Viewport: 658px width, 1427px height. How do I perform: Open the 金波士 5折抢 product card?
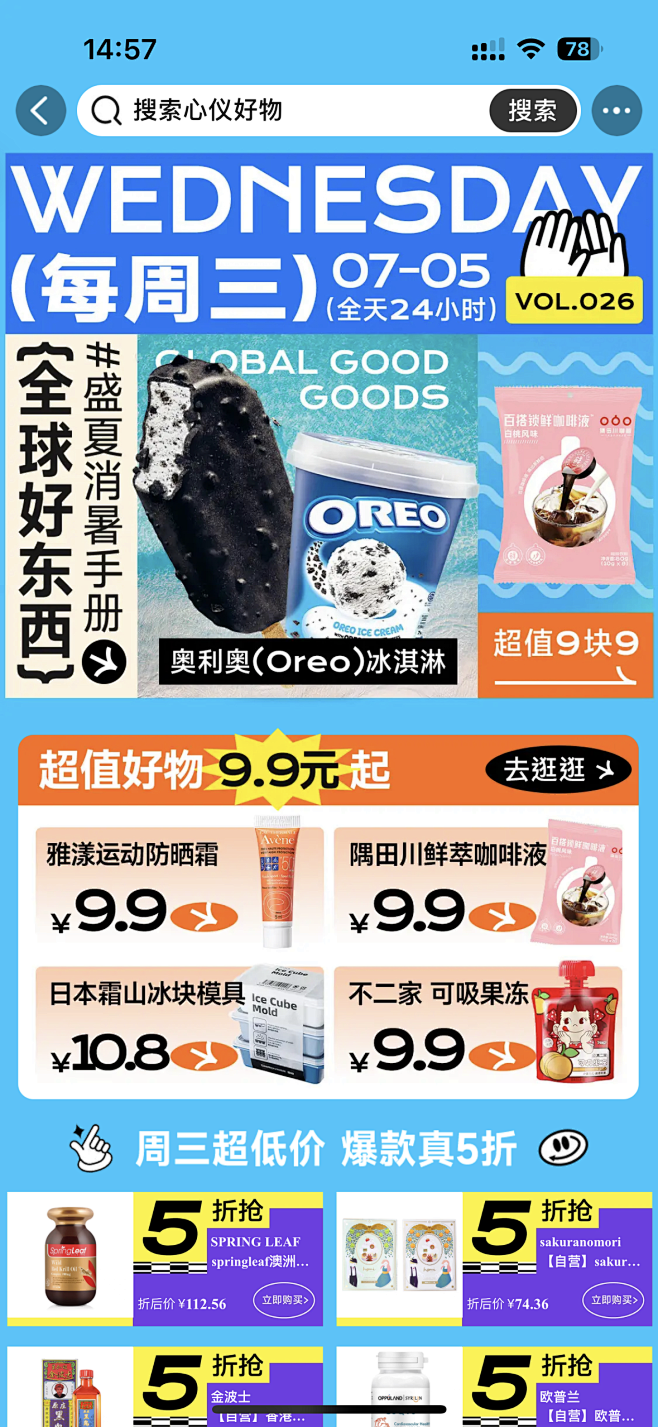pos(165,1386)
